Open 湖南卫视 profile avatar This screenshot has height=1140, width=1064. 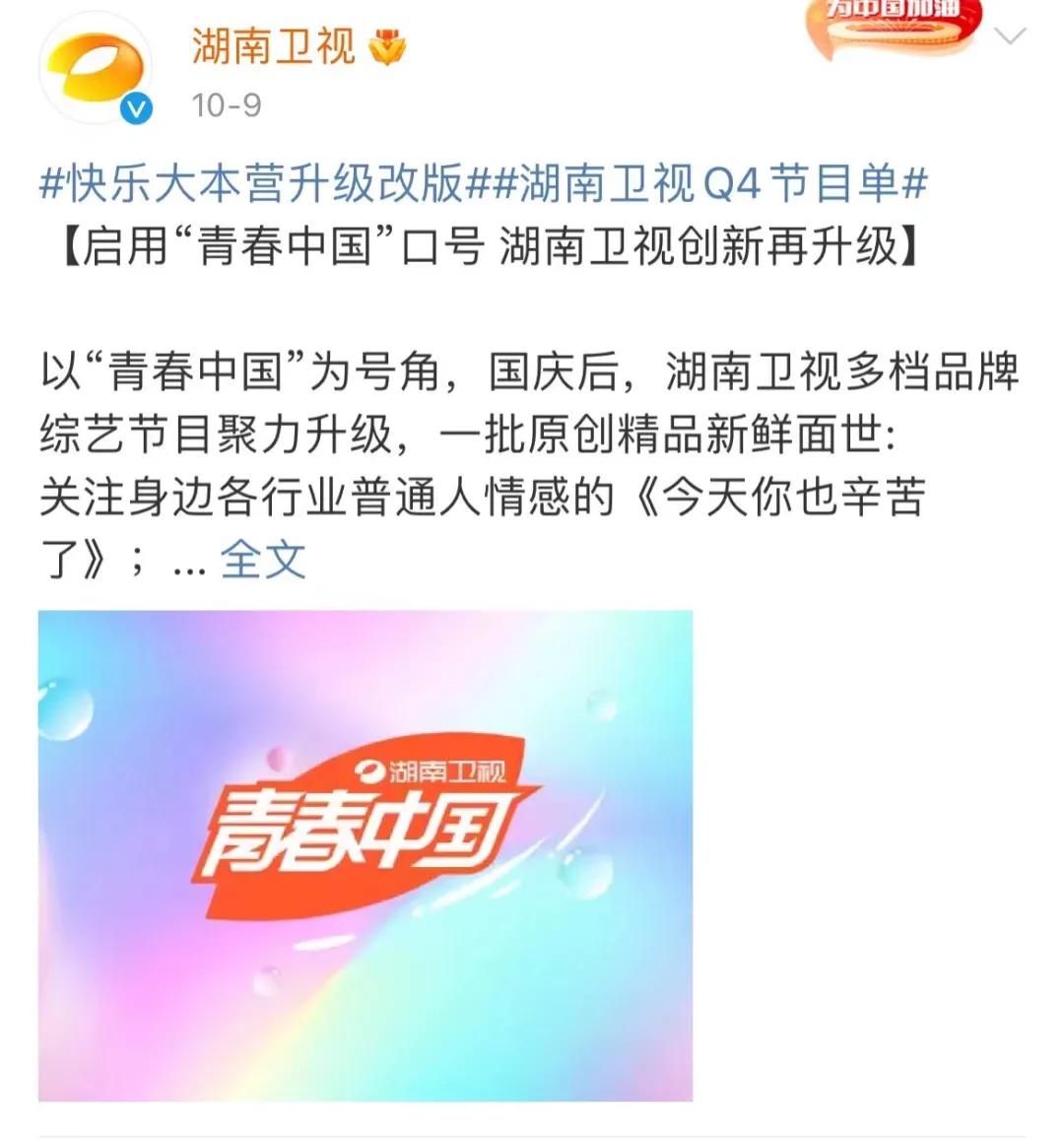click(x=96, y=69)
